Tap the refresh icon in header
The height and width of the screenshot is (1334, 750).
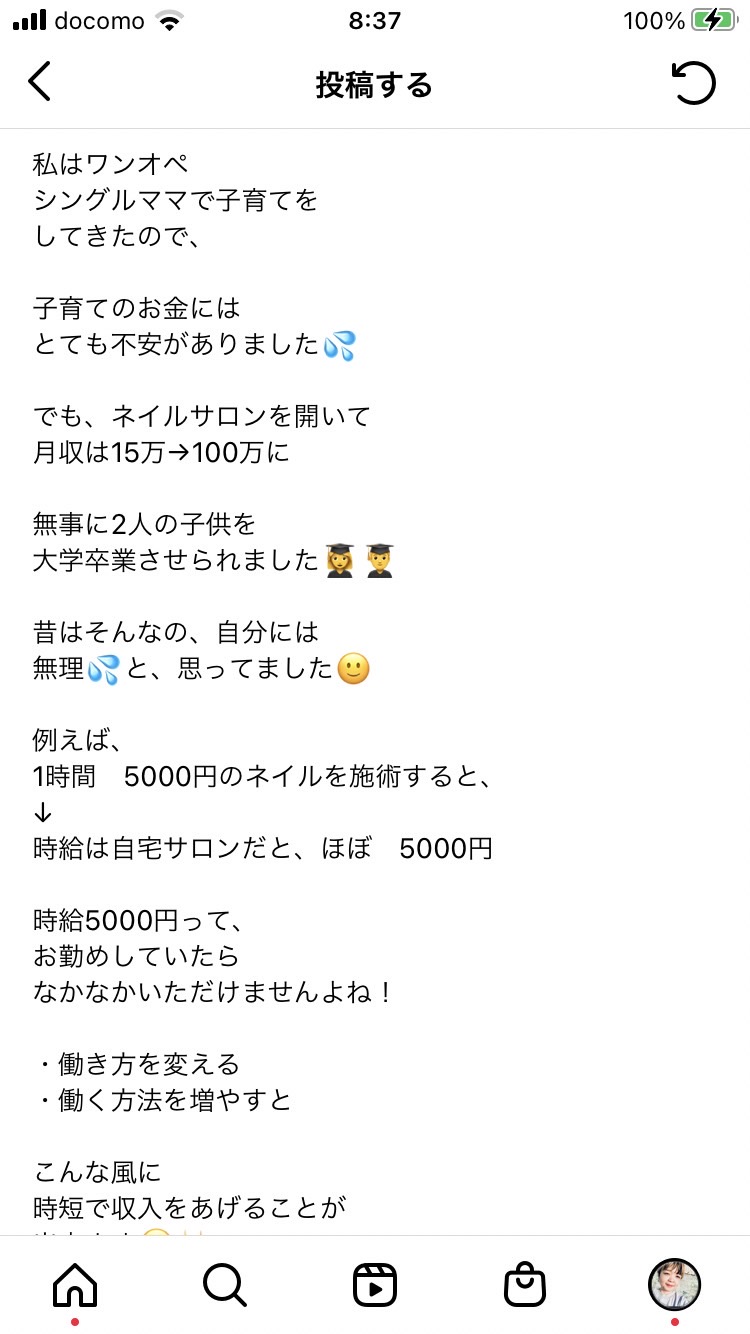click(694, 83)
